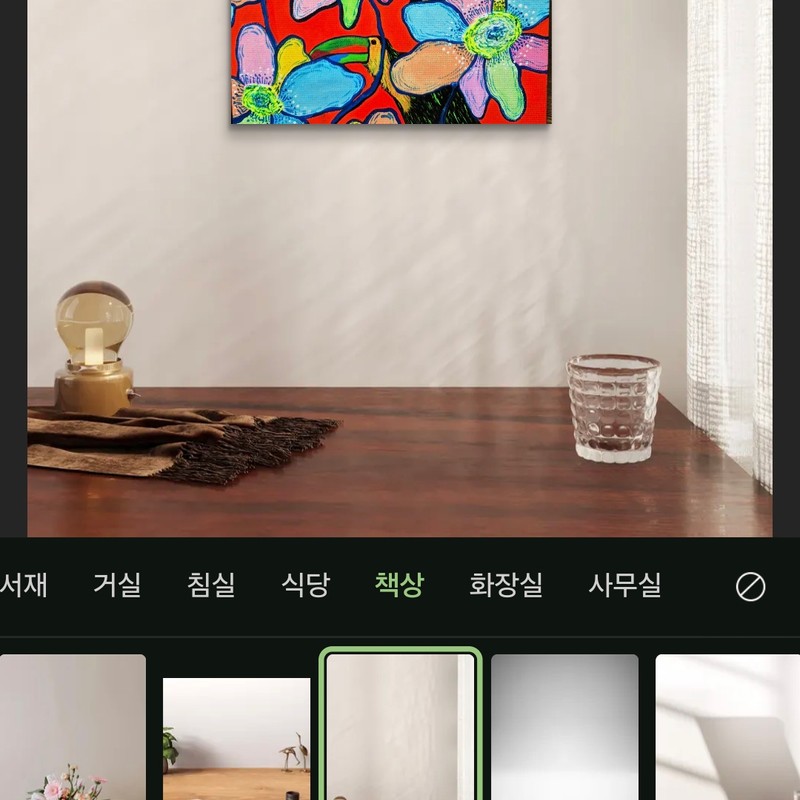Screen dimensions: 800x800
Task: Choose the wooden table with plant background
Action: coord(236,738)
